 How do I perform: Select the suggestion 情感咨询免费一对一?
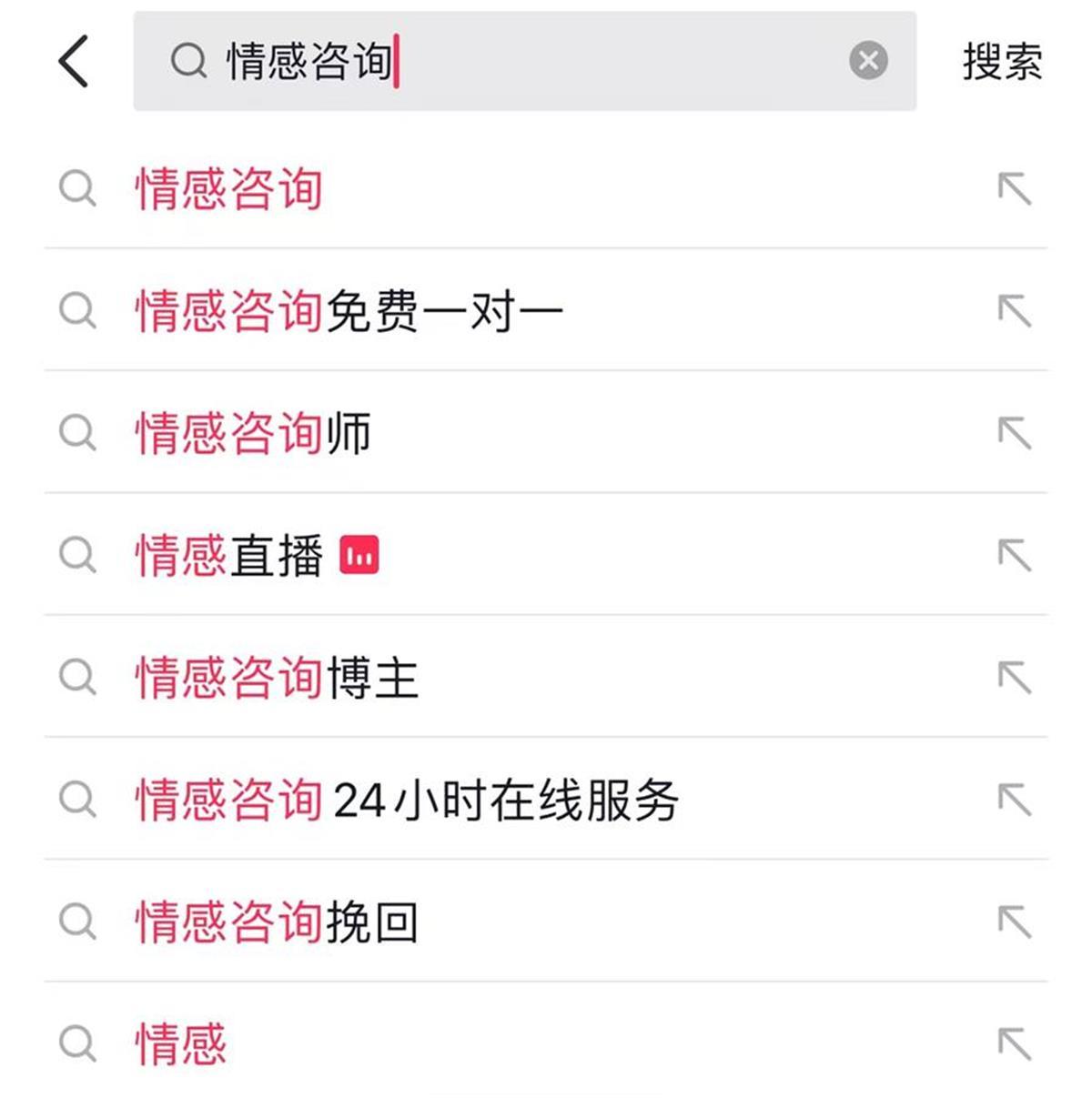[x=349, y=311]
